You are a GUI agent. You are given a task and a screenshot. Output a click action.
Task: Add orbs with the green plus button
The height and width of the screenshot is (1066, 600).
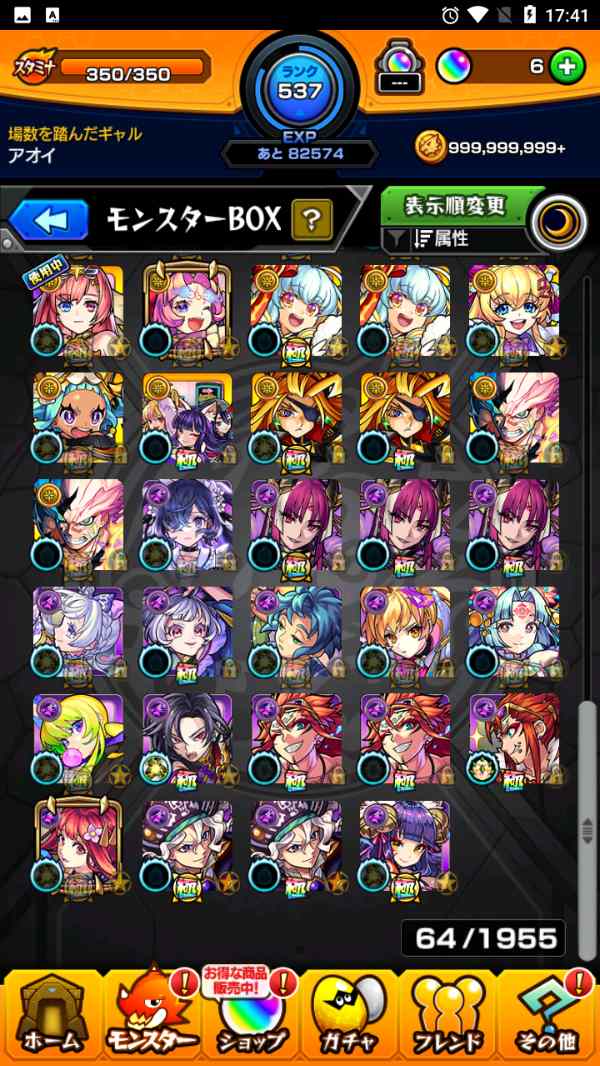[x=567, y=67]
